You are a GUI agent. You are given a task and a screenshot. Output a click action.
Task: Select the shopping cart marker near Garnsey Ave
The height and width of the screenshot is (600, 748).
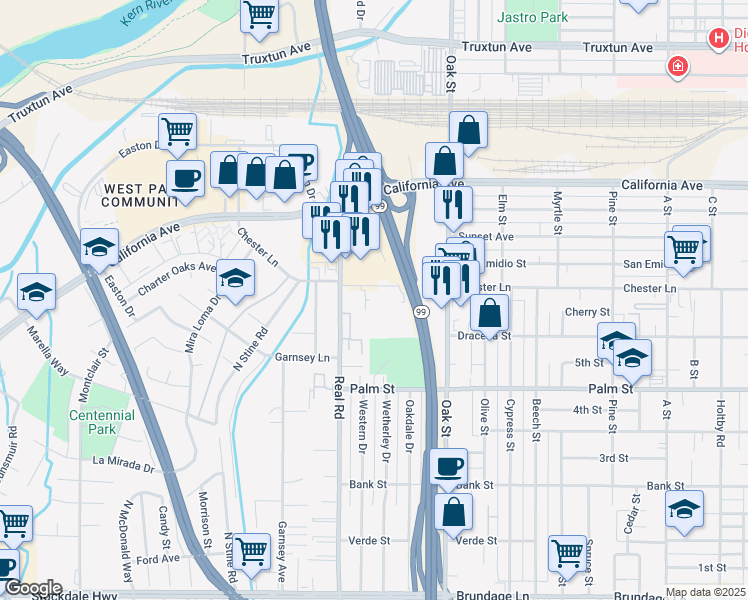click(251, 550)
